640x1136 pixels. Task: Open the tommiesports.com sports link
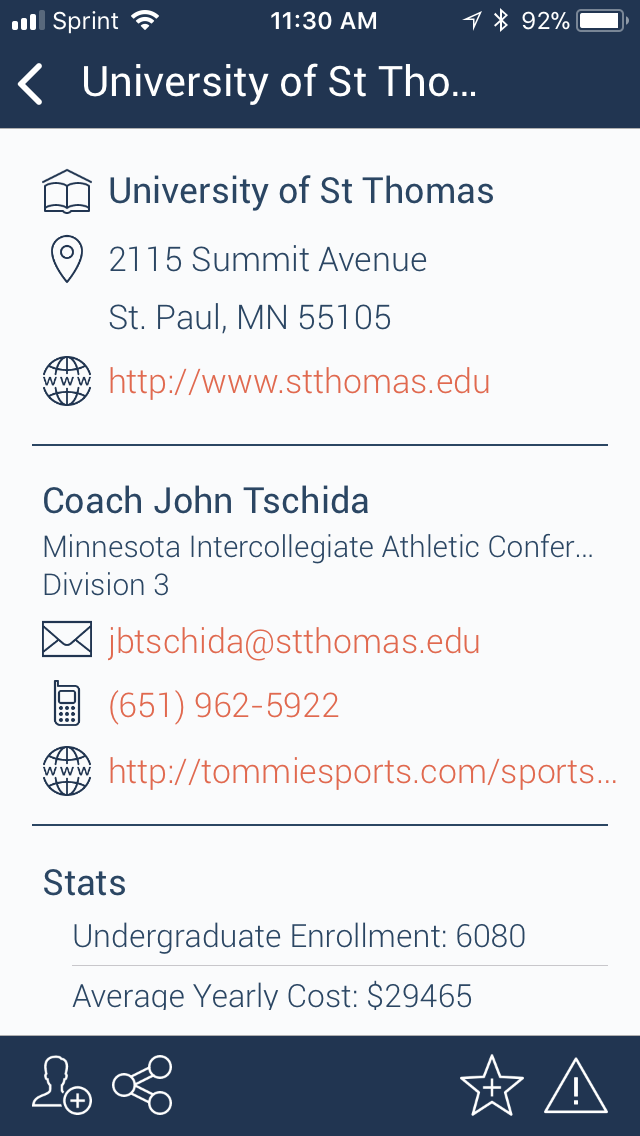click(x=362, y=771)
